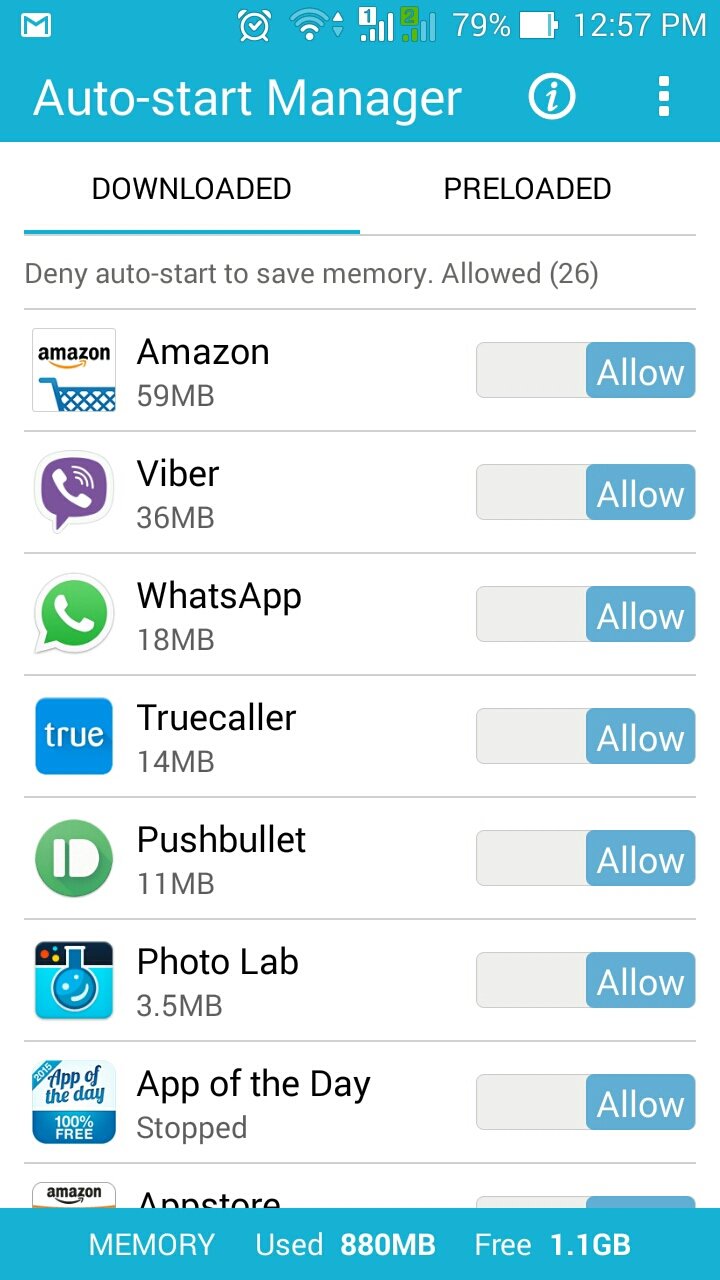Image resolution: width=720 pixels, height=1280 pixels.
Task: Toggle App of the Day auto-start
Action: pos(585,1102)
